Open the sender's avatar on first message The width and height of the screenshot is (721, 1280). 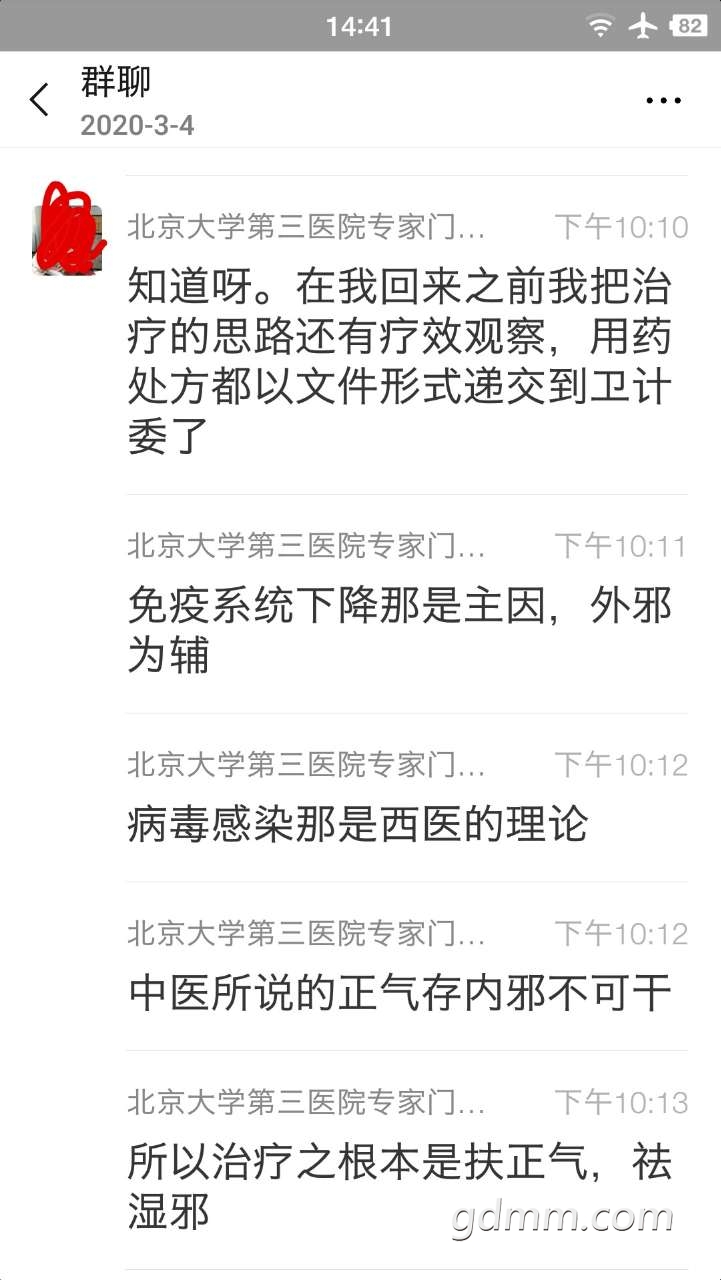67,229
